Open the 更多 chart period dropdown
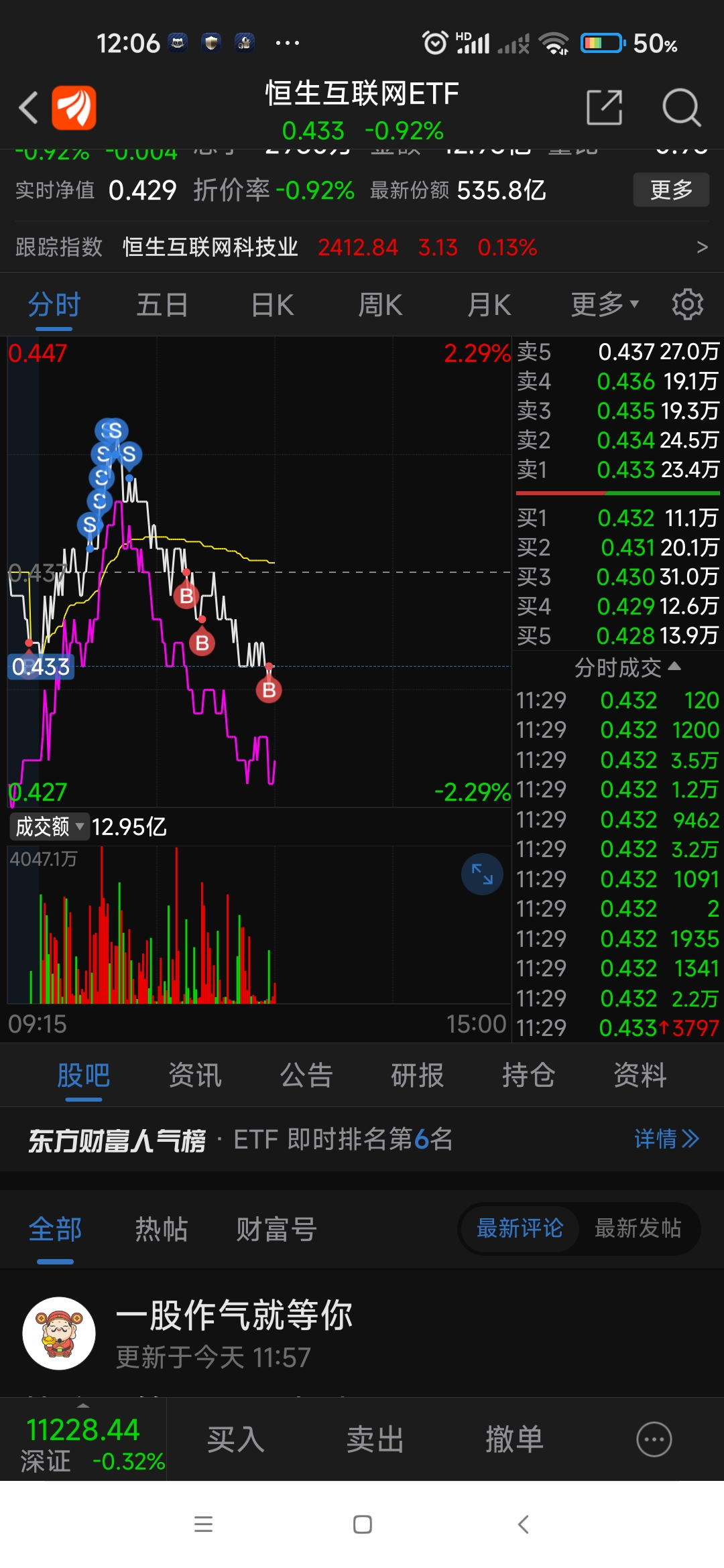The image size is (724, 1568). (602, 304)
